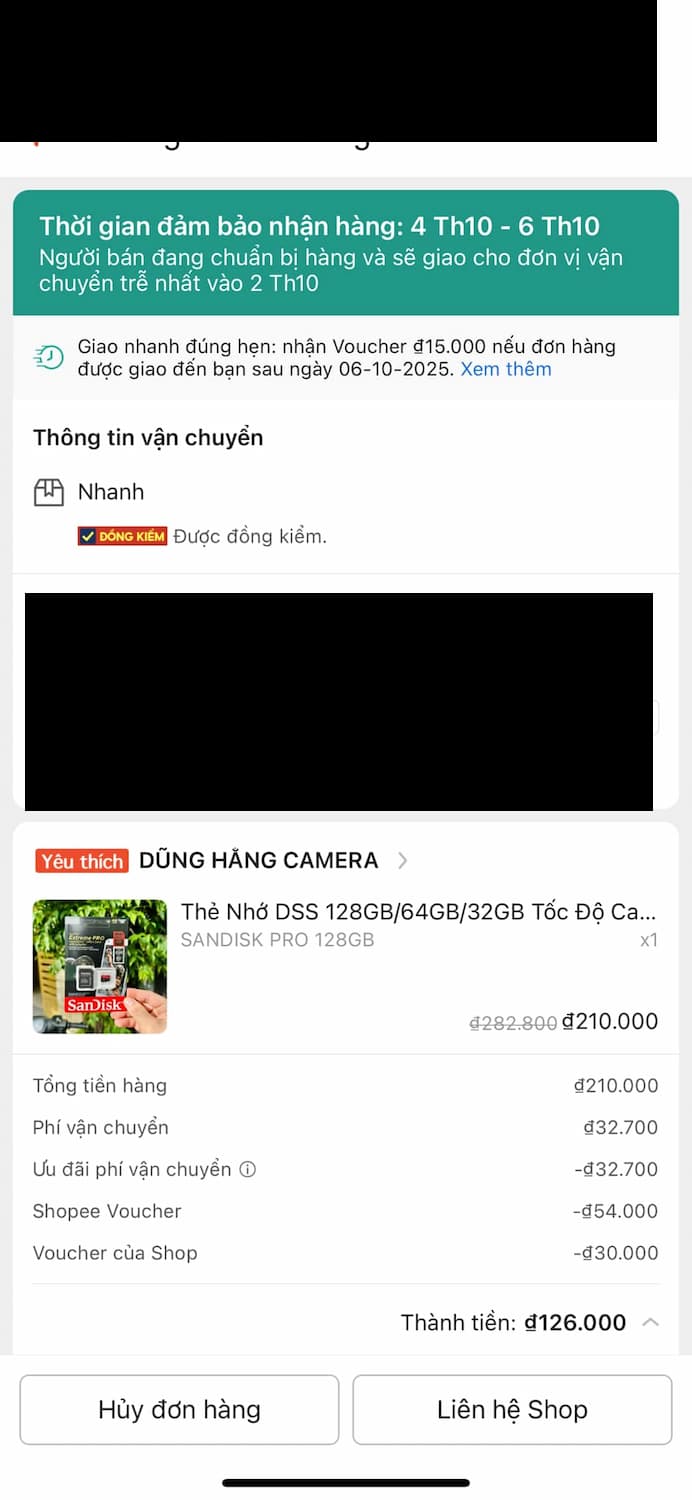Tap Hủy đơn hàng to cancel order

179,1410
